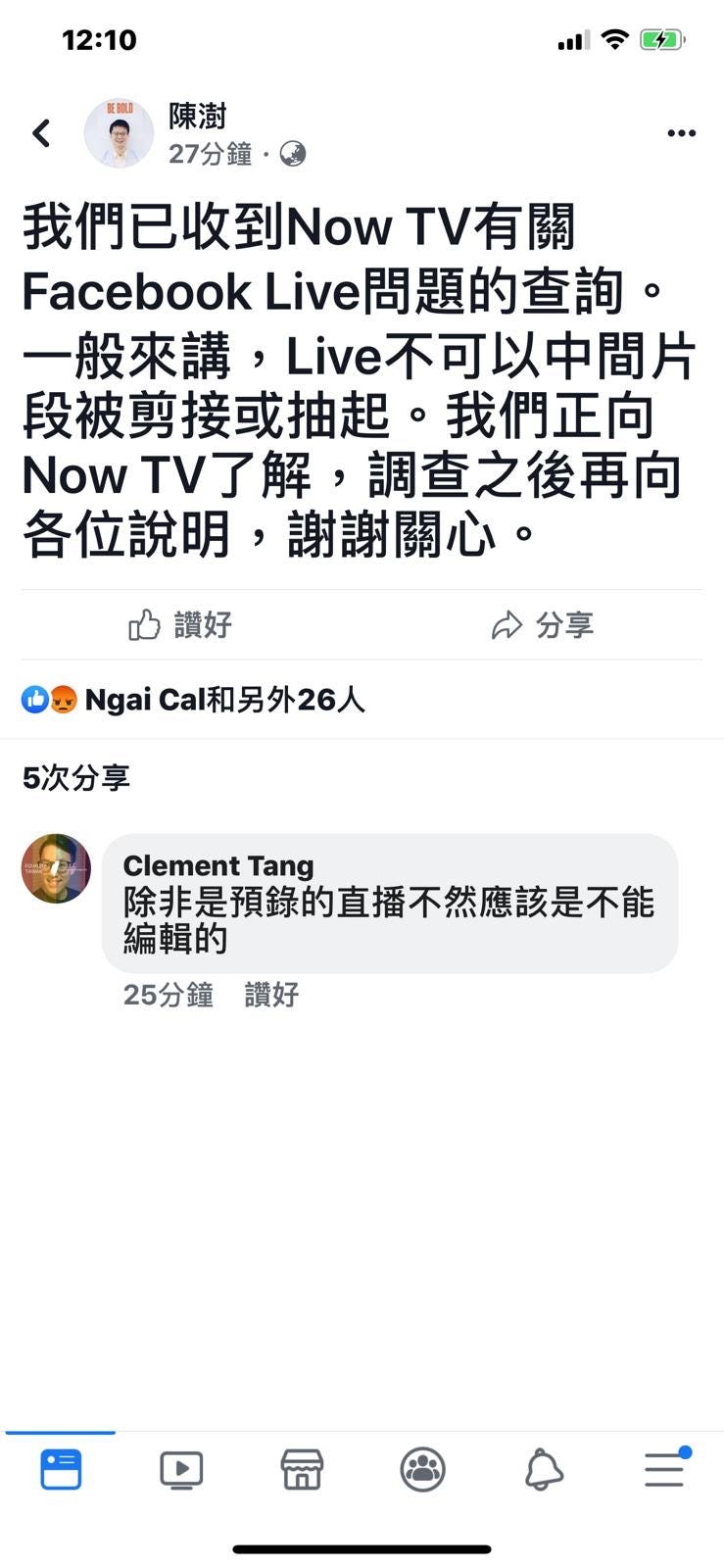Go back using the top-left arrow
Viewport: 724px width, 1568px height.
(x=41, y=133)
